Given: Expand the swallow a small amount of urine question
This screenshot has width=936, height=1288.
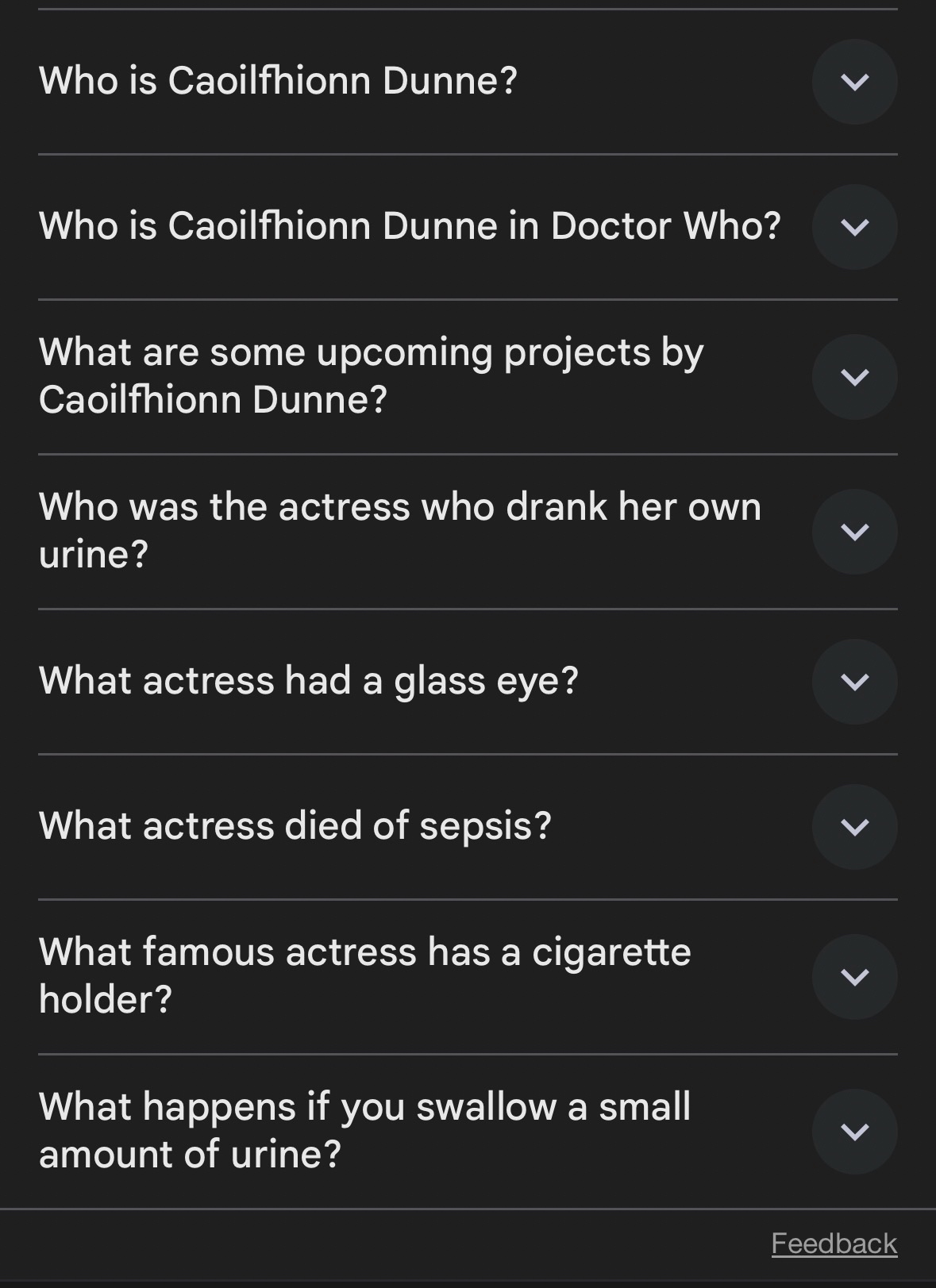Looking at the screenshot, I should tap(854, 1132).
